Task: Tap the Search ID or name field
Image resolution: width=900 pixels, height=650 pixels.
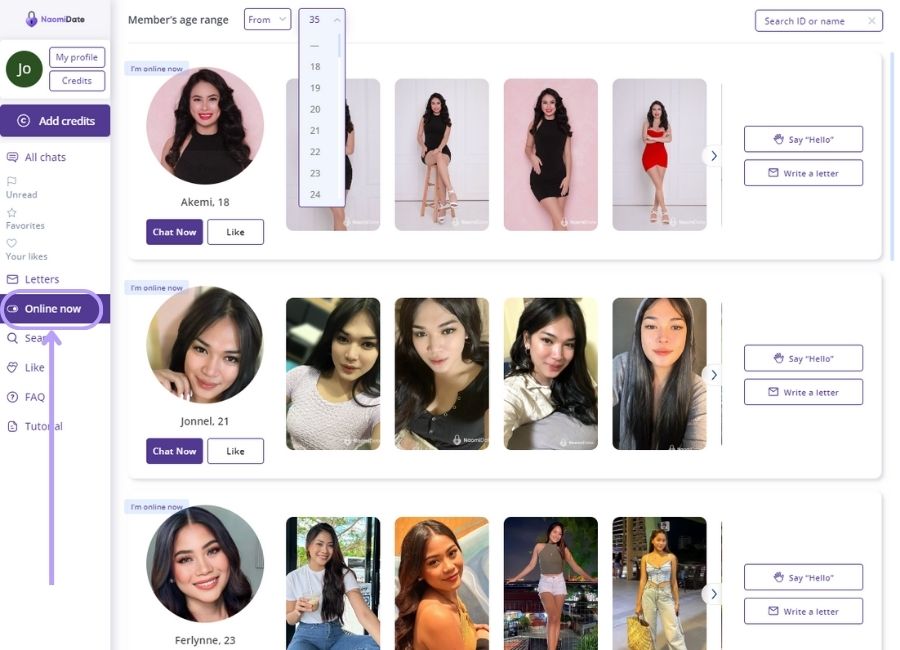Action: pyautogui.click(x=812, y=21)
